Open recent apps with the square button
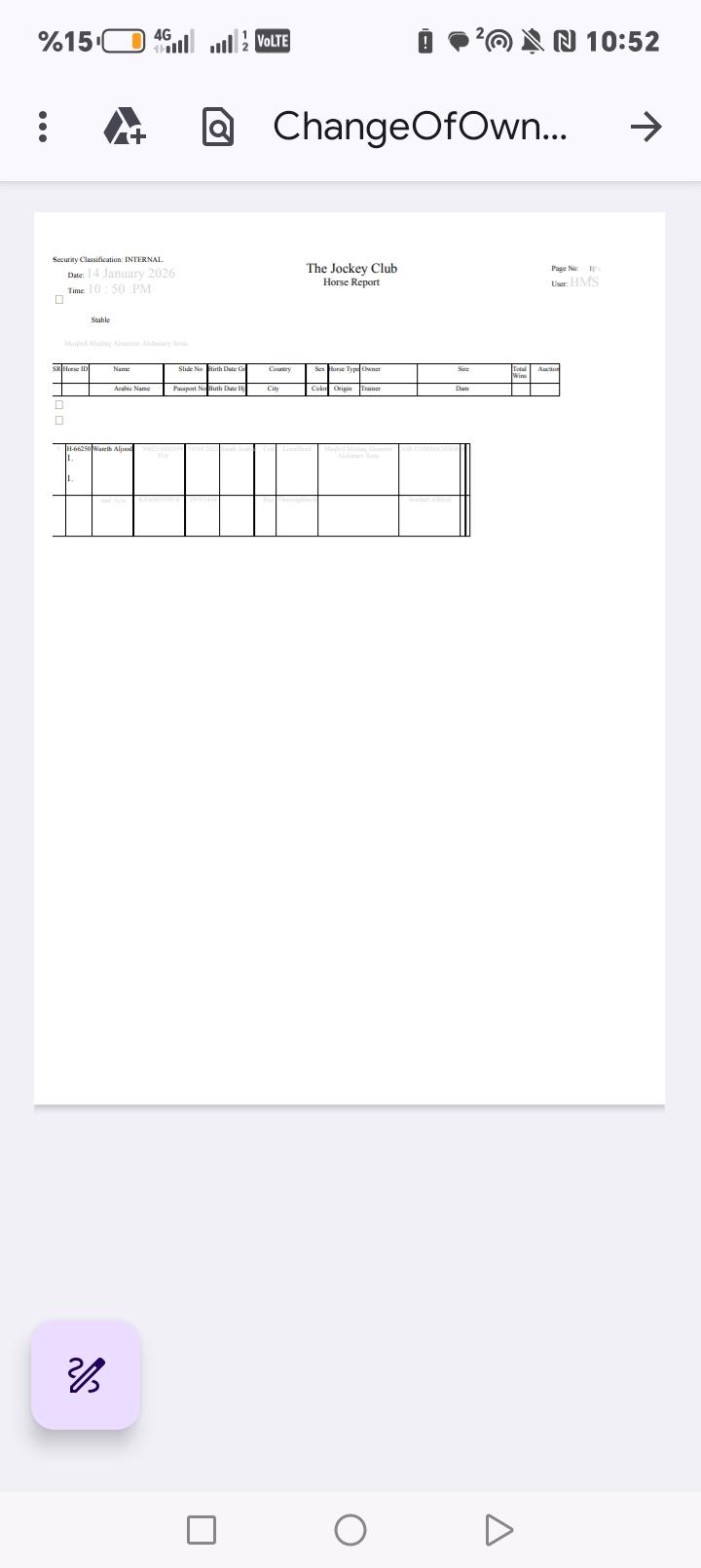This screenshot has width=701, height=1568. click(x=202, y=1530)
